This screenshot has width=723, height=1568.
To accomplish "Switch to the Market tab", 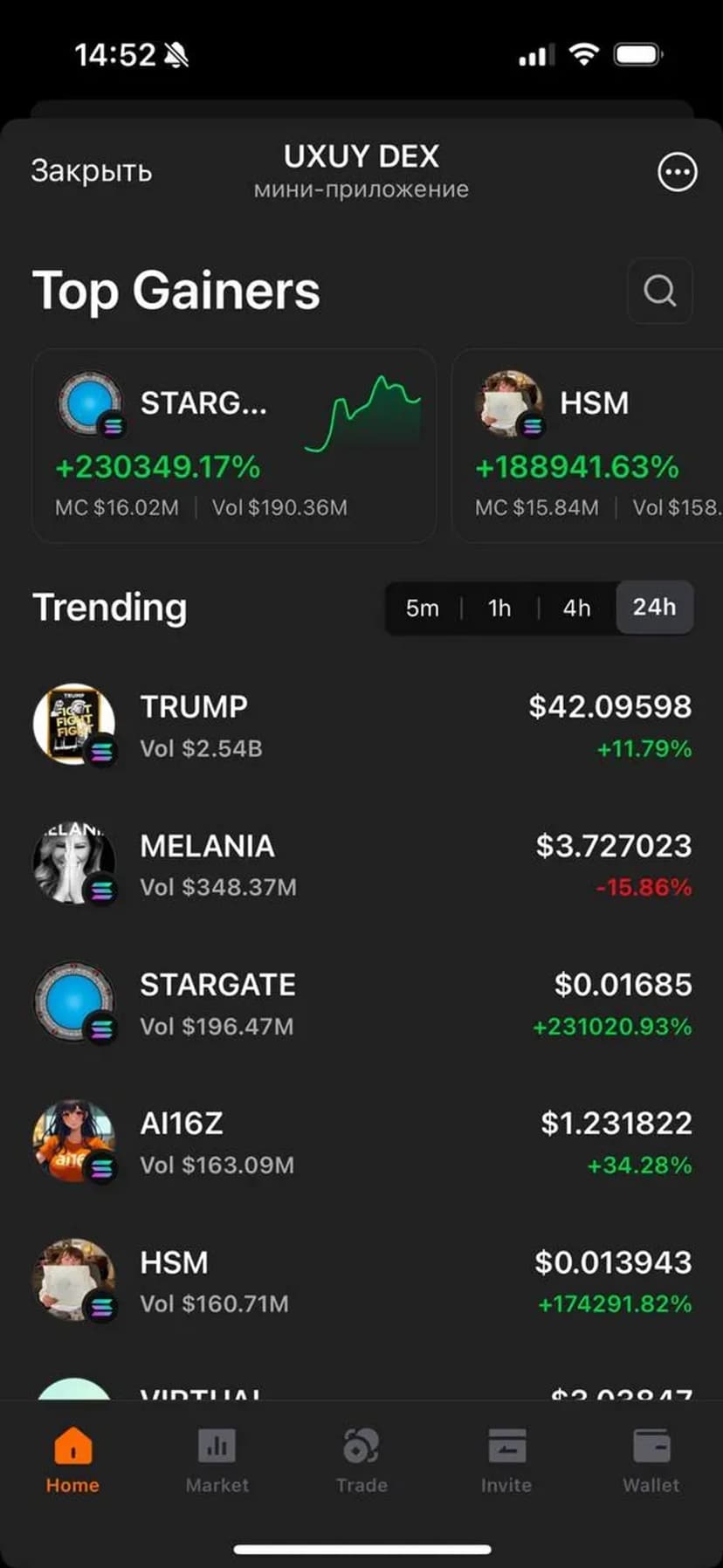I will [x=217, y=1461].
